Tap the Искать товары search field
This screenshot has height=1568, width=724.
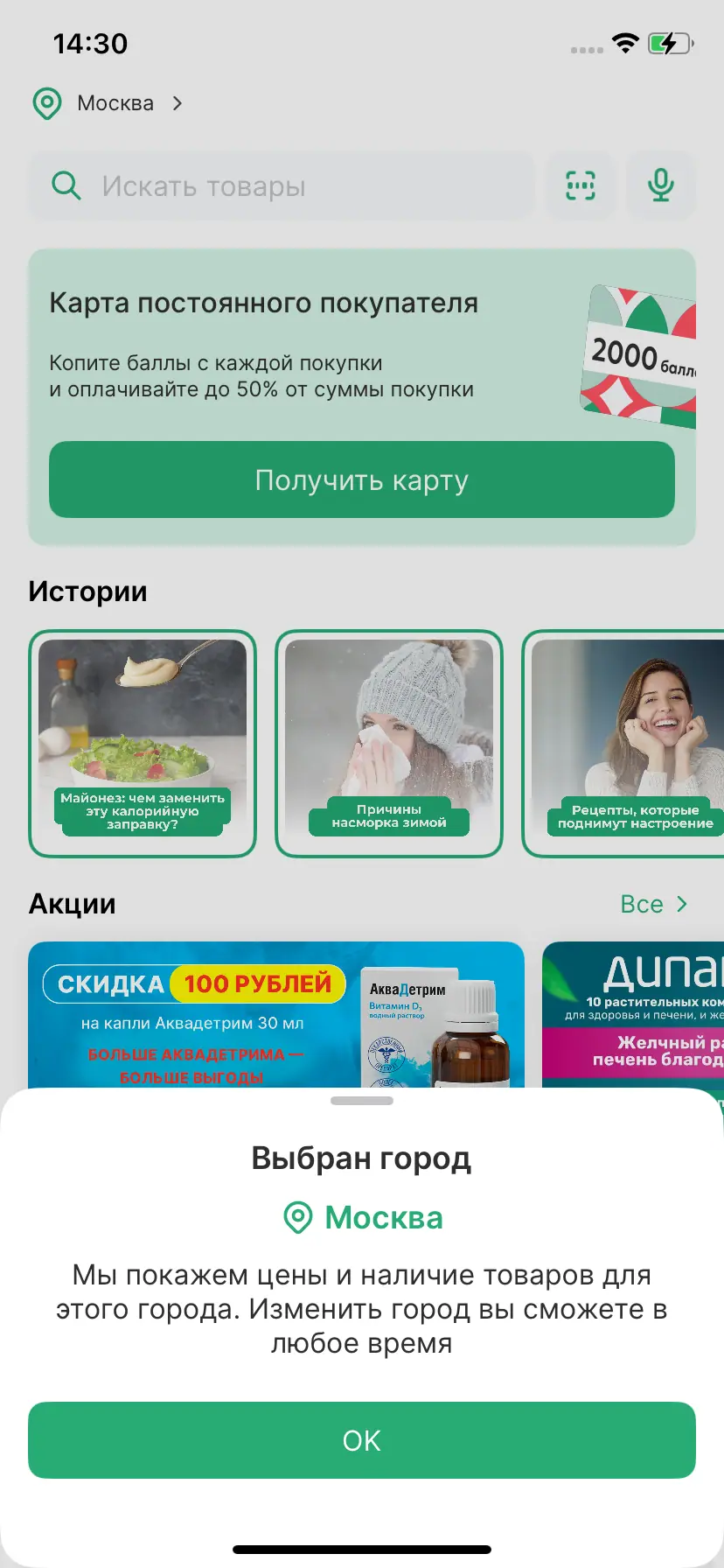click(x=282, y=186)
